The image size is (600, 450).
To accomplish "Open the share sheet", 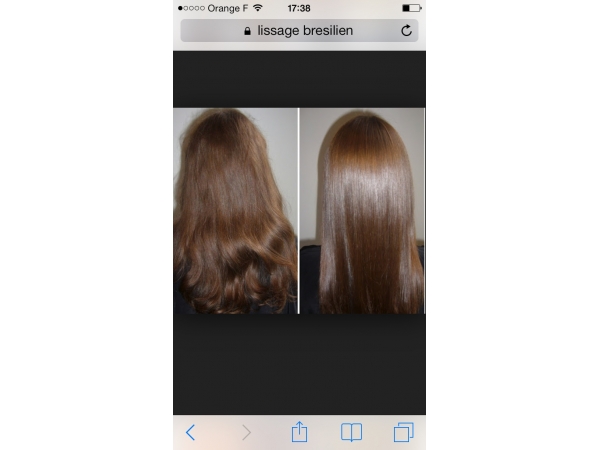I will 299,431.
